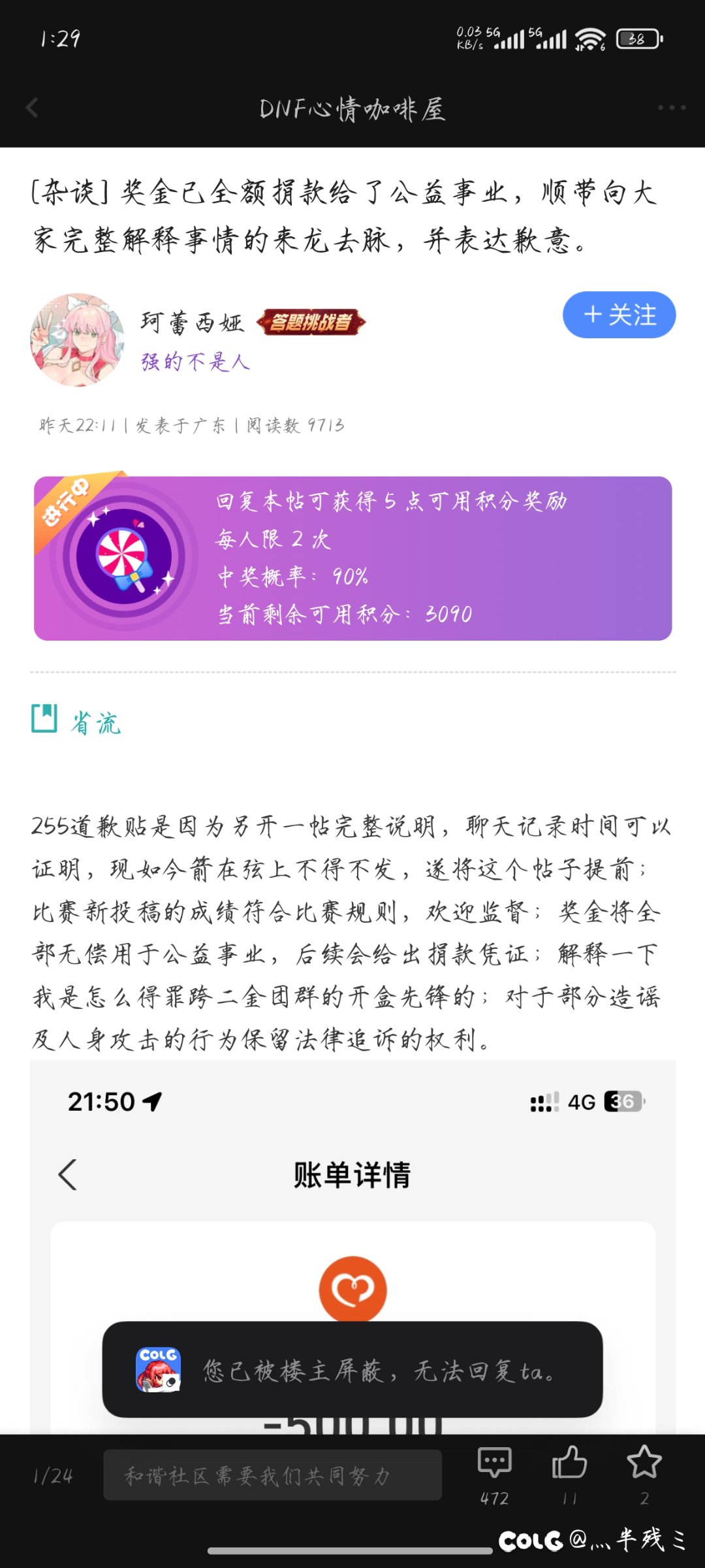Open the 账单详情 screenshot image
Image resolution: width=705 pixels, height=1568 pixels.
352,1247
